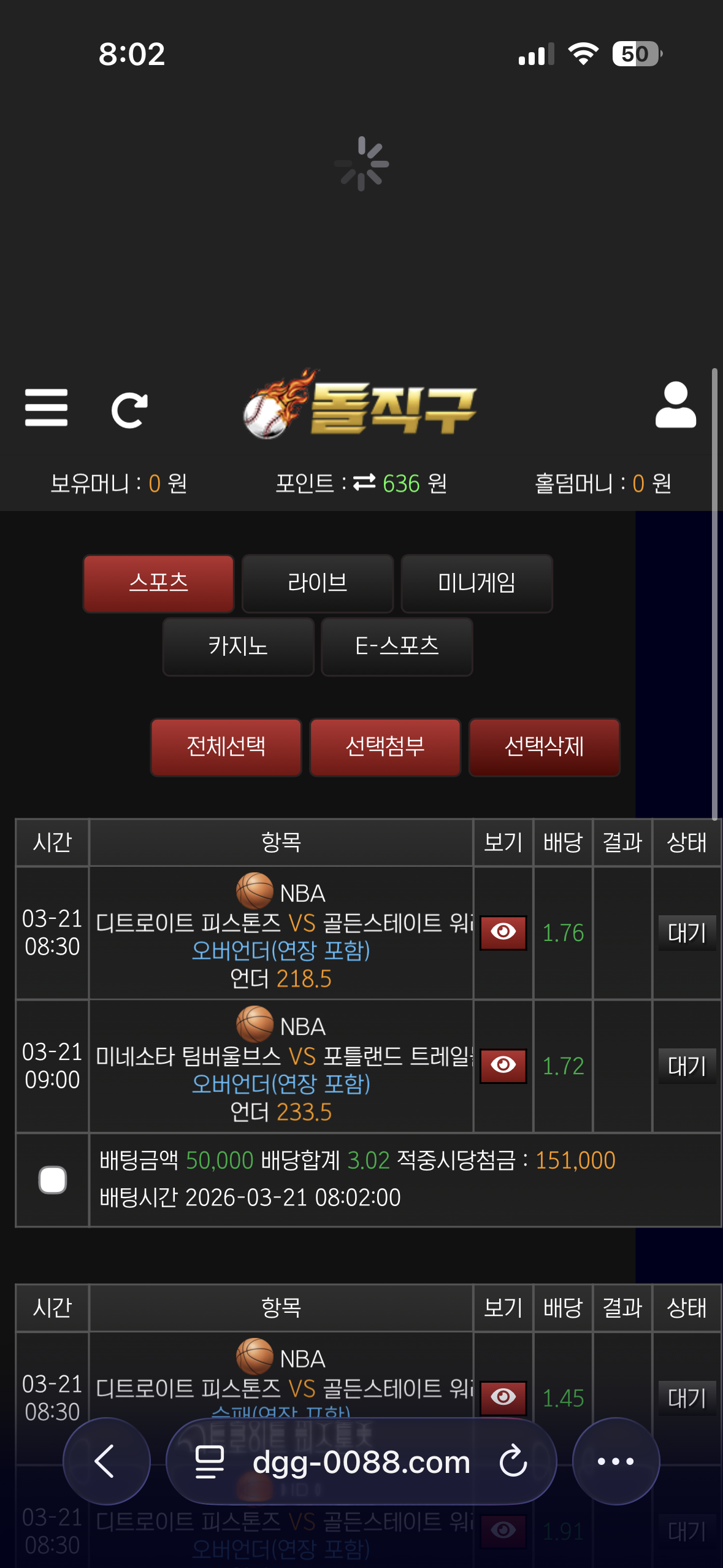Screen dimensions: 723x1568
Task: Tap the site refresh icon
Action: point(129,410)
